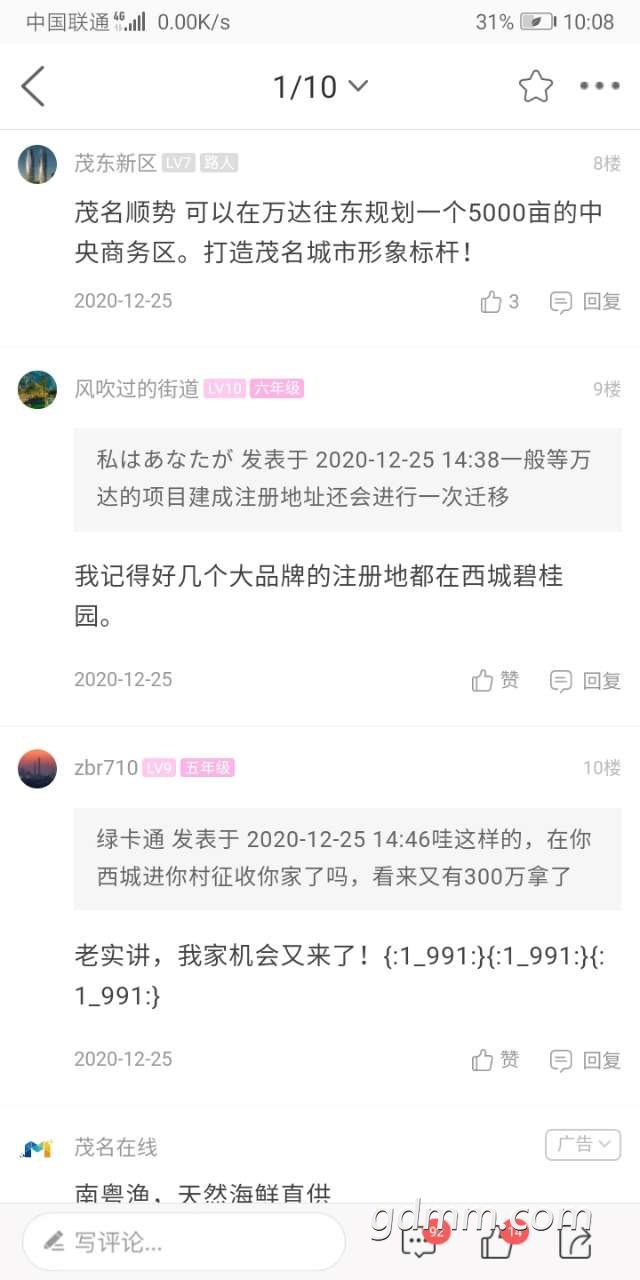Open zbr710's user profile avatar
The width and height of the screenshot is (640, 1280).
click(x=38, y=768)
